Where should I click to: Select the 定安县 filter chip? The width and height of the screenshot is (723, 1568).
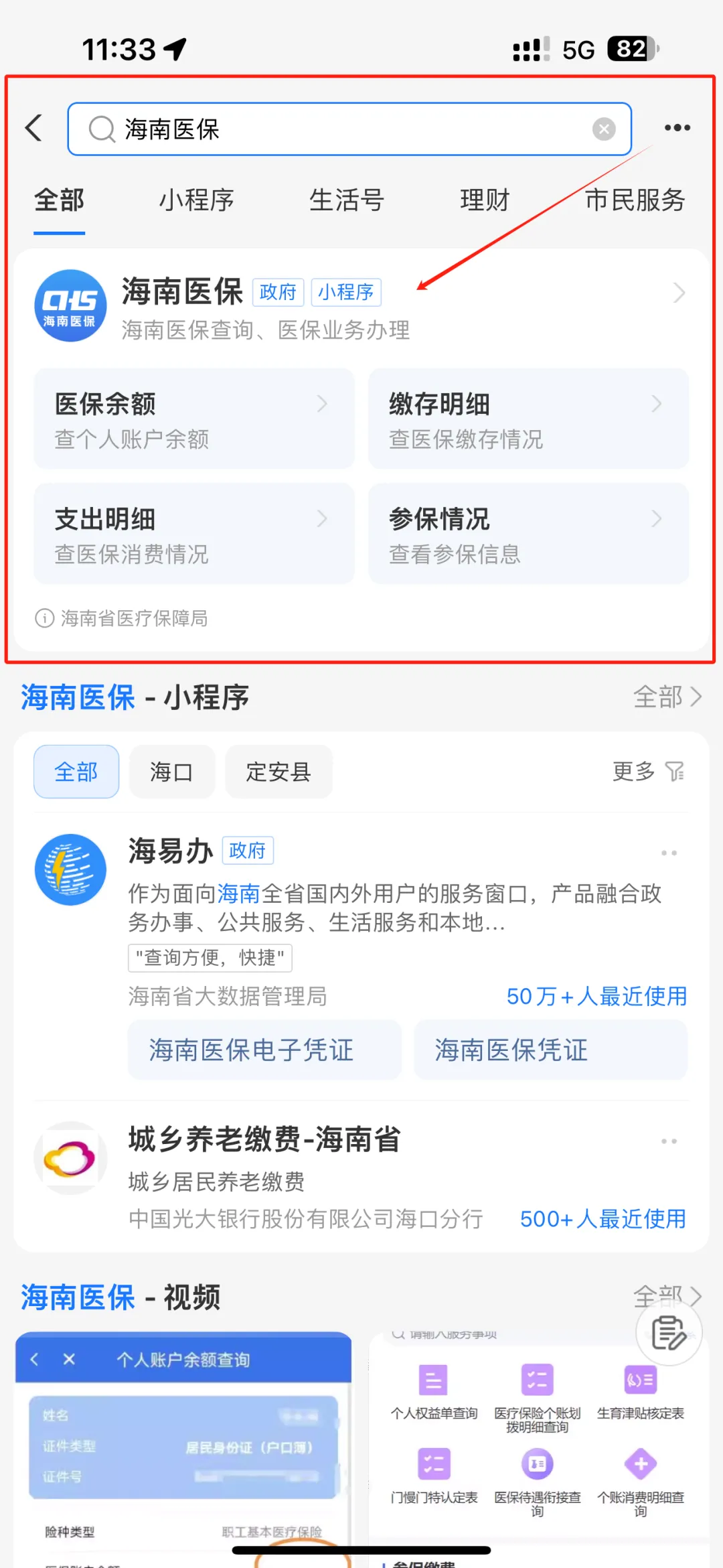(278, 772)
